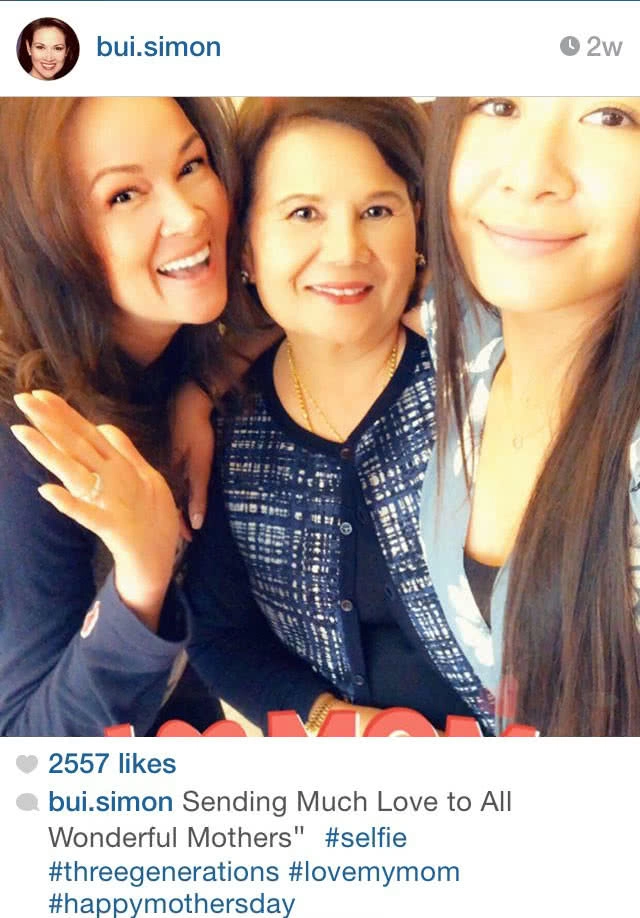This screenshot has width=640, height=918.
Task: Open the #happymothersday hashtag
Action: click(x=172, y=904)
